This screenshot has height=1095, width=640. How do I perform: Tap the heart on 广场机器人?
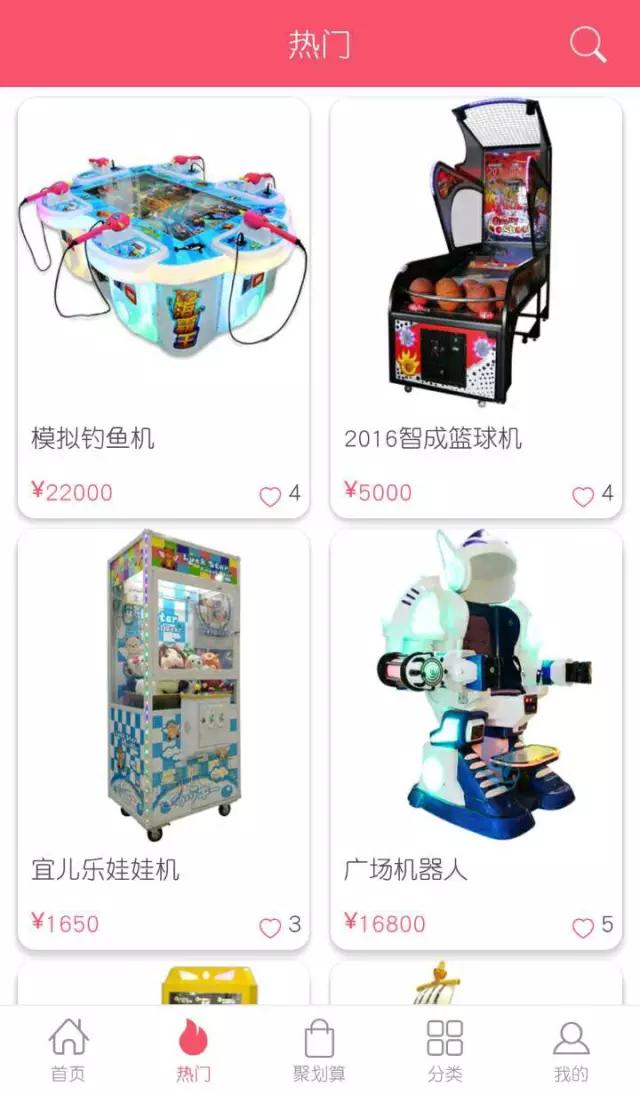tap(583, 927)
